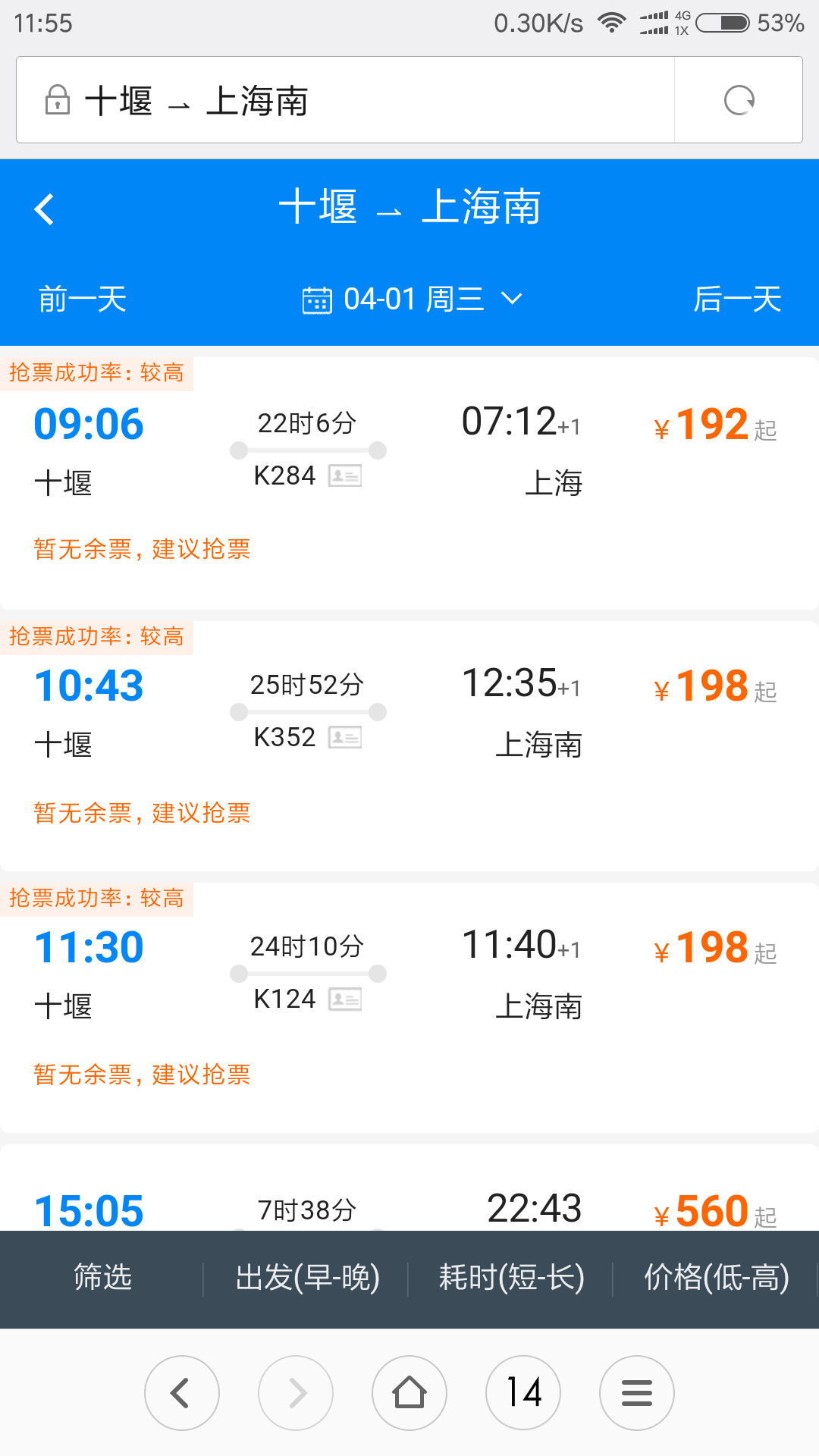819x1456 pixels.
Task: Tap the browser address bar
Action: tap(345, 99)
